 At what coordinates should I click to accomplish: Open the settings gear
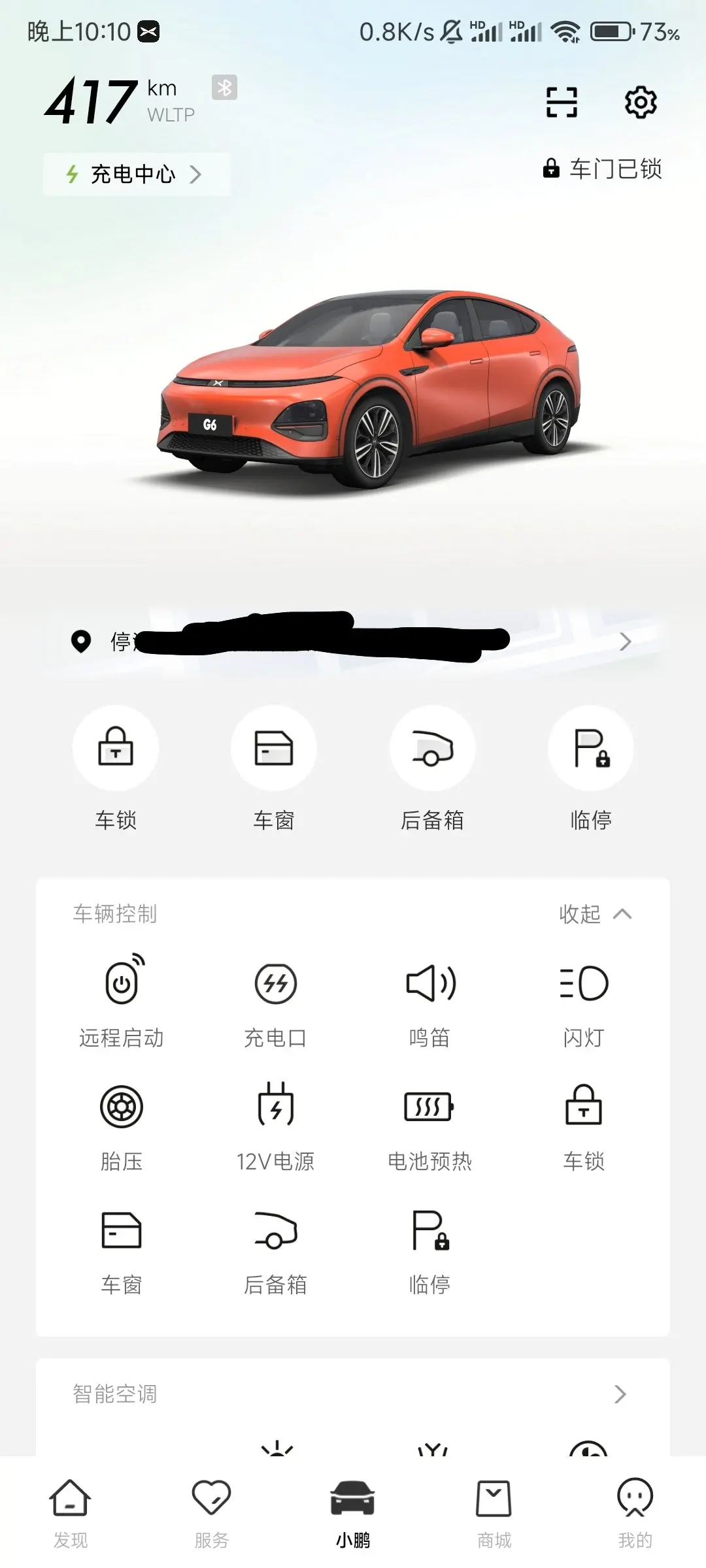(x=641, y=103)
